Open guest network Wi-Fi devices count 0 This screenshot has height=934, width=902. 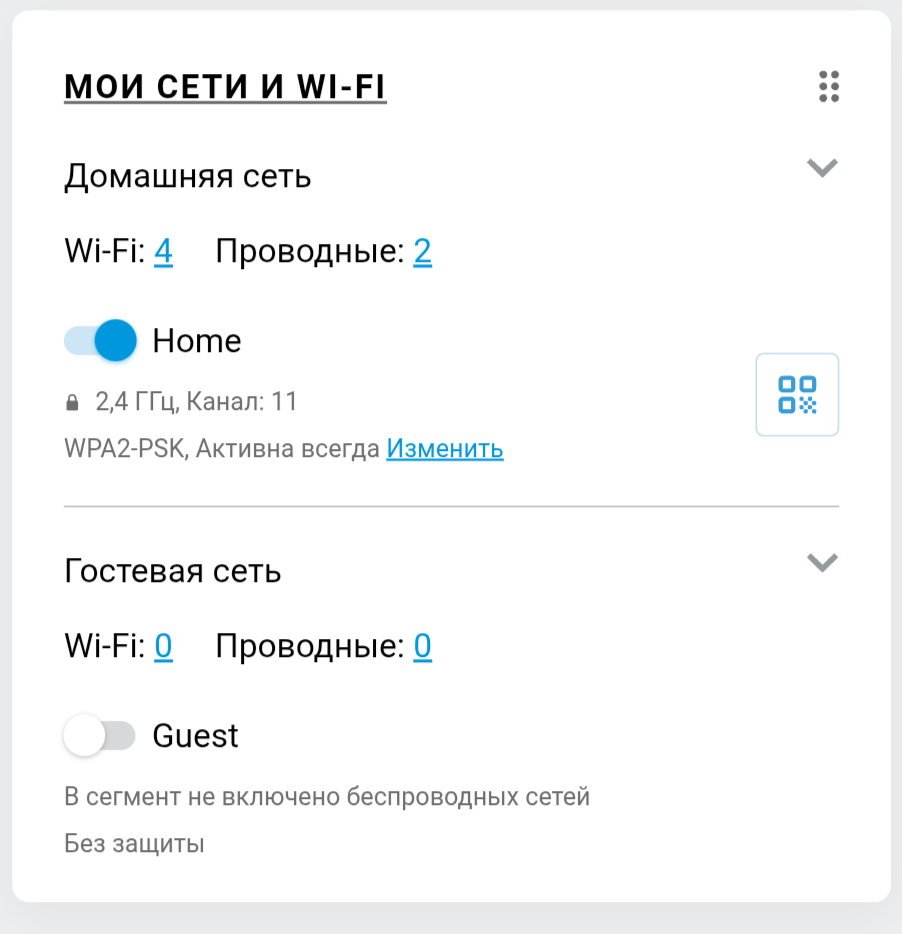point(163,648)
